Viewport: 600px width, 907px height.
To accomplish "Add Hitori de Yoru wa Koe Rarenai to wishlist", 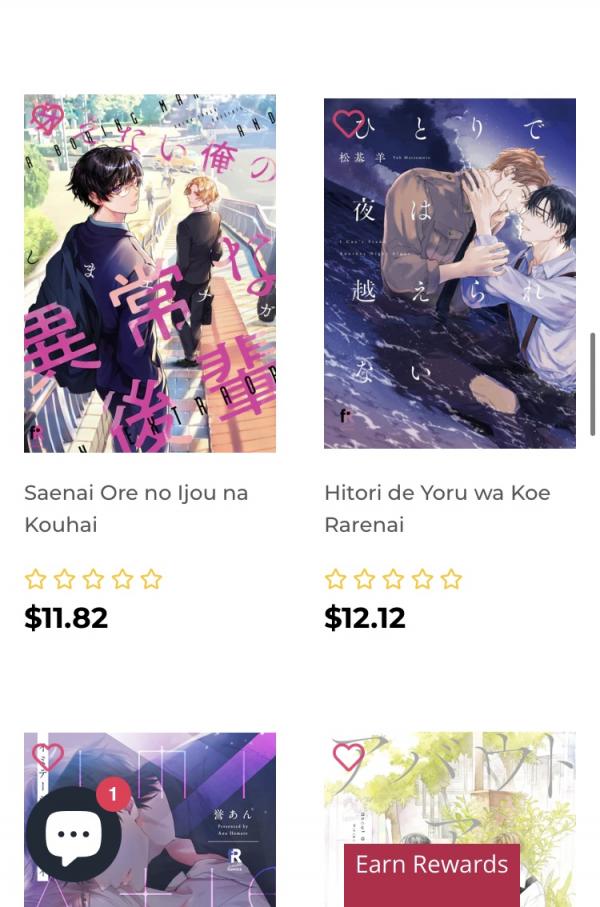I will [348, 124].
